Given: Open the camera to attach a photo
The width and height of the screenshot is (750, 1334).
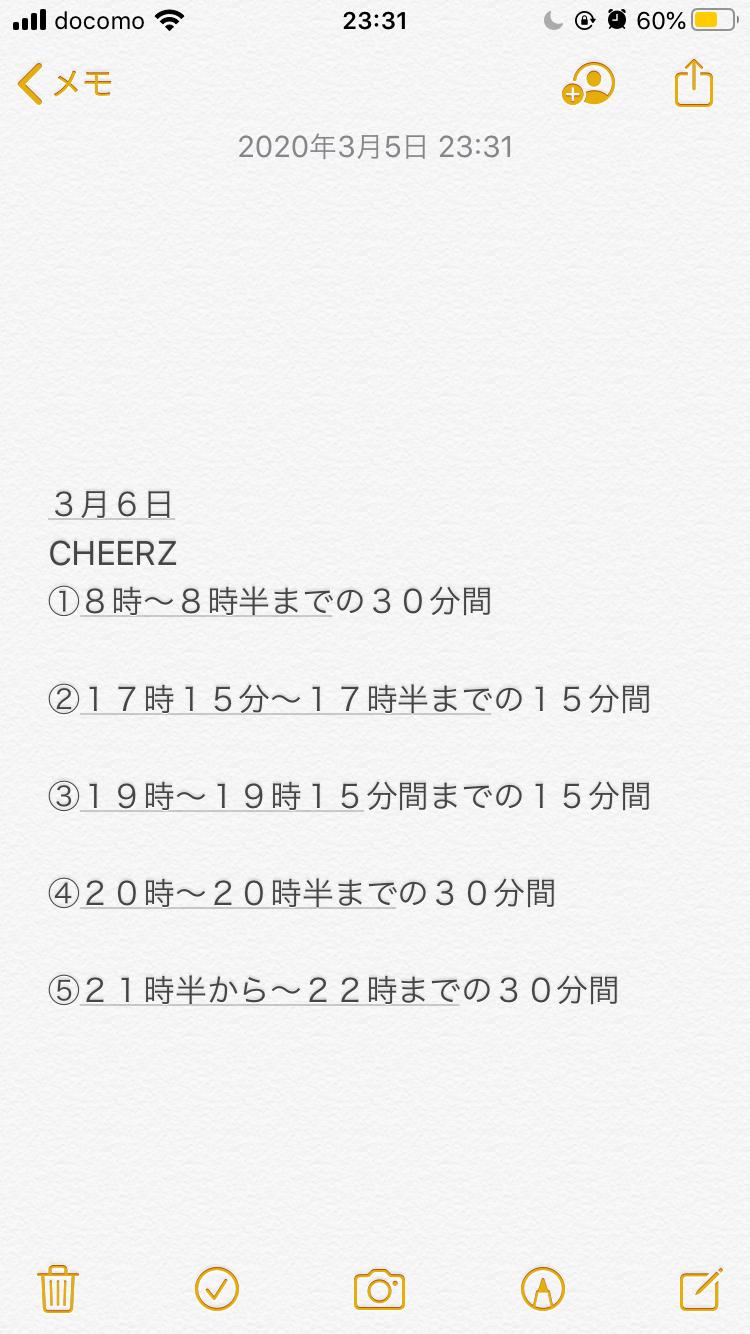Looking at the screenshot, I should [379, 1288].
